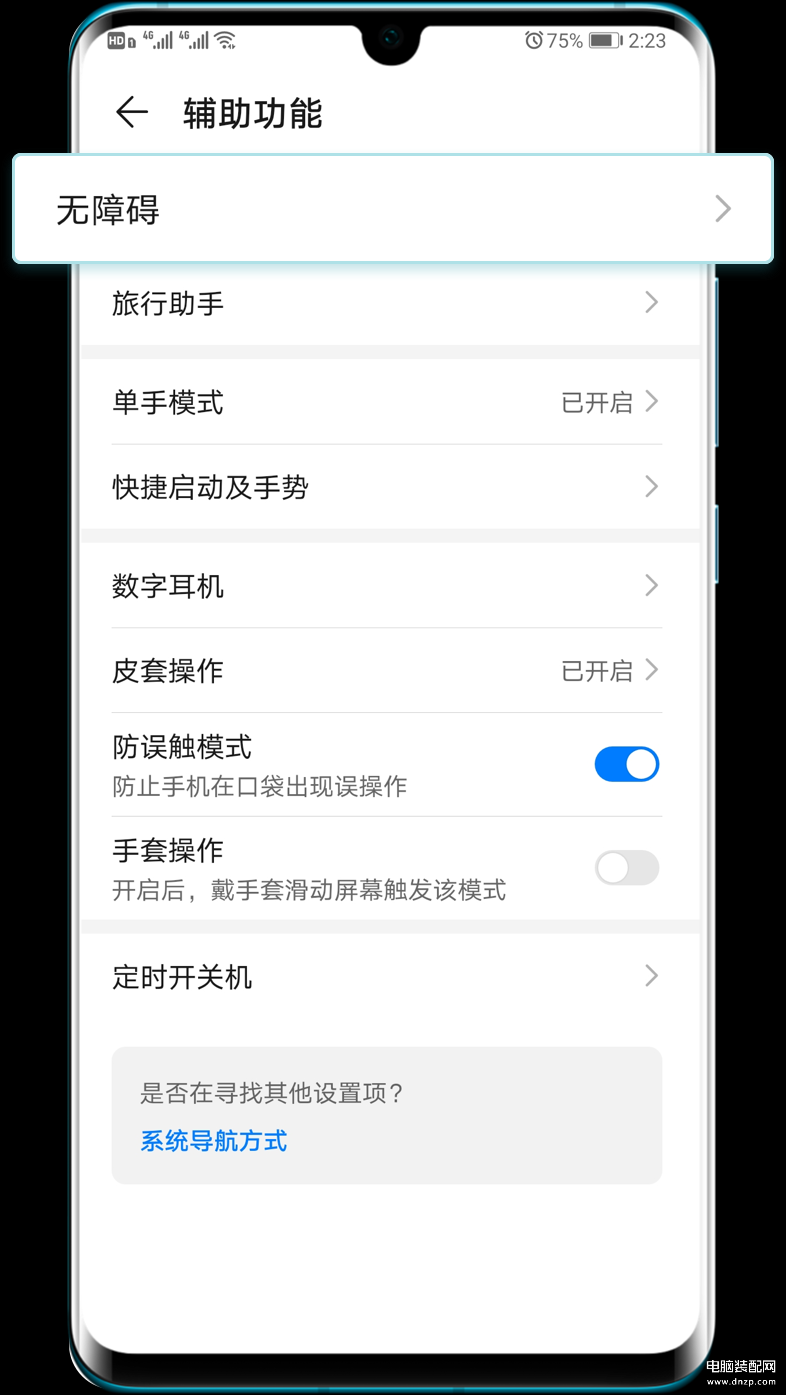Disable the 防误触模式 switch

627,764
